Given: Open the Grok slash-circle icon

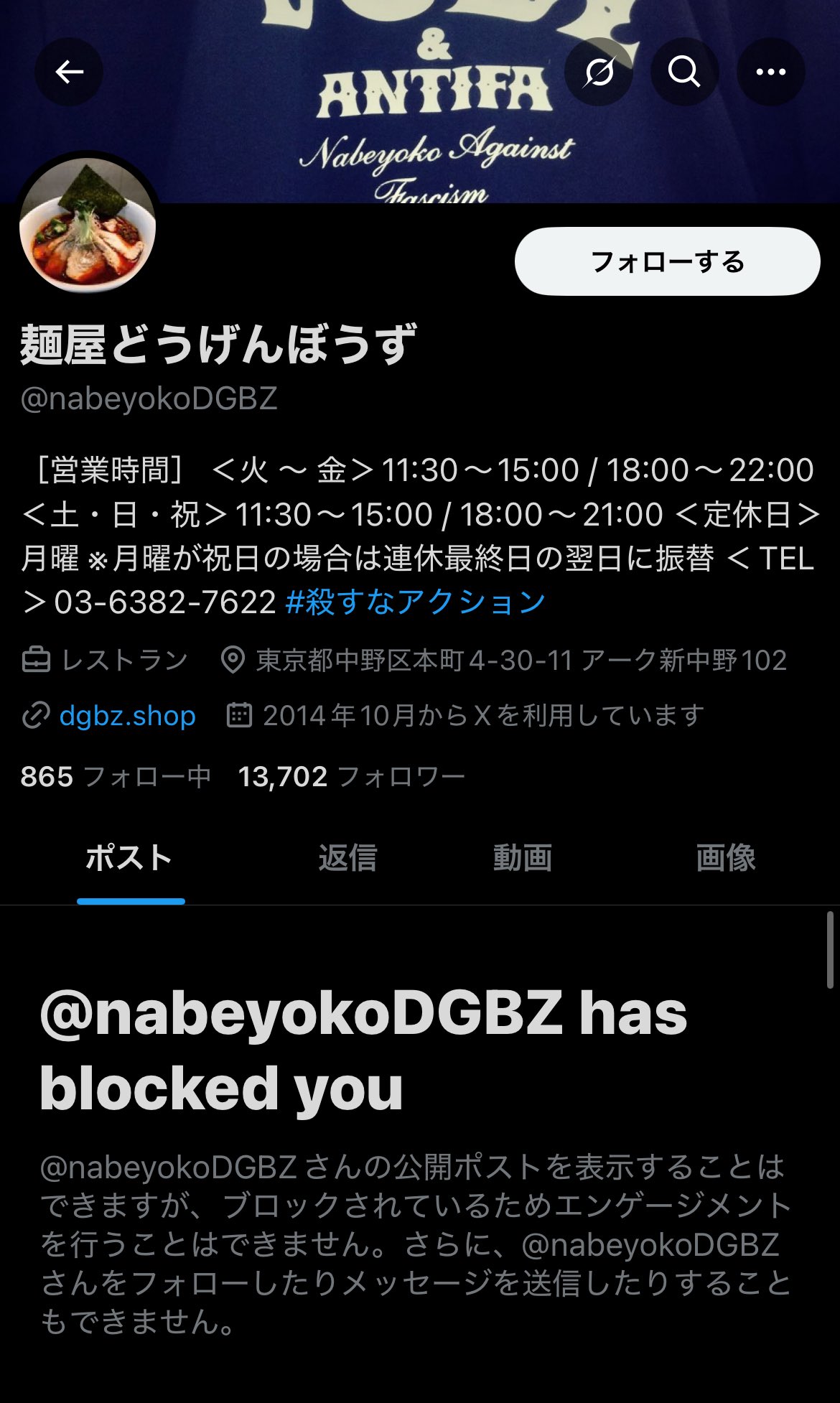Looking at the screenshot, I should click(x=598, y=72).
